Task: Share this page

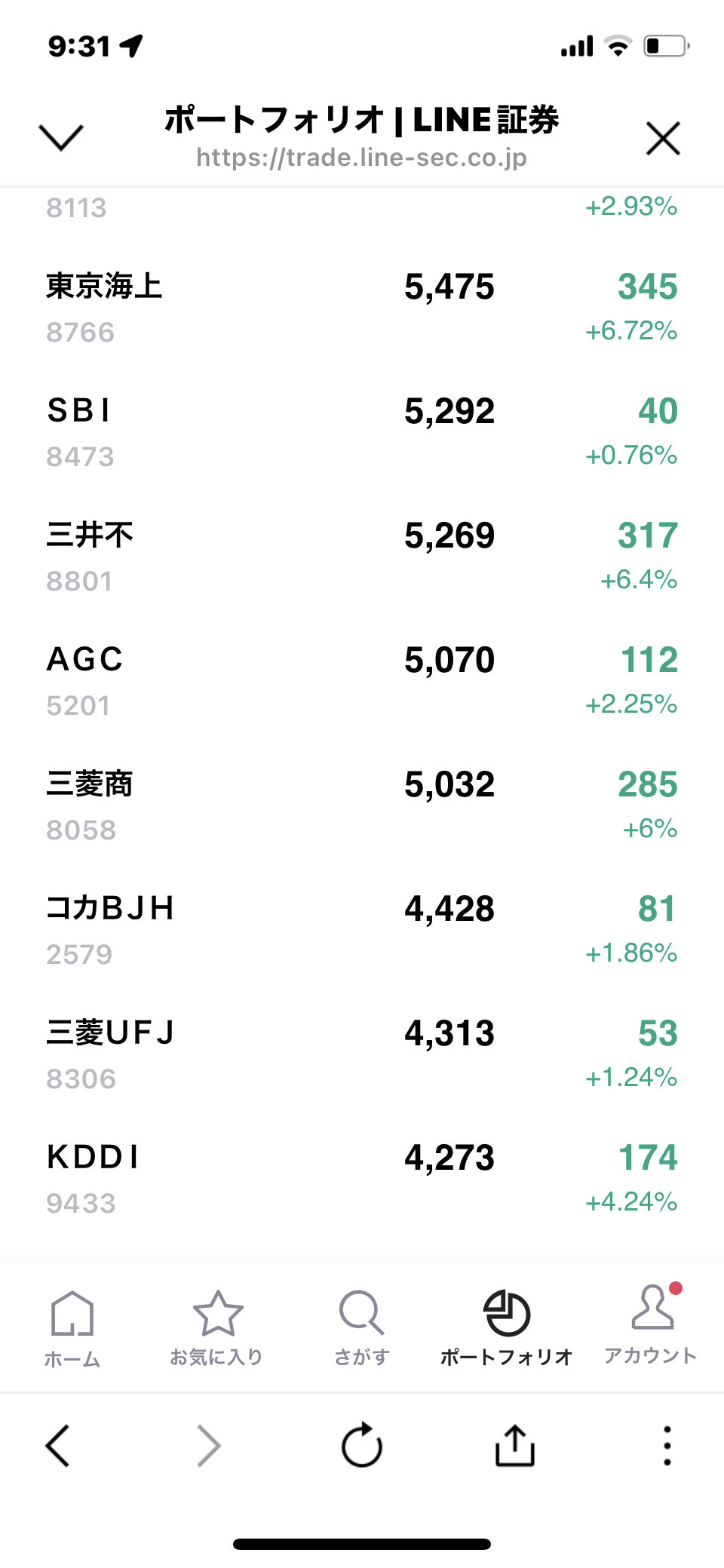Action: point(515,1445)
